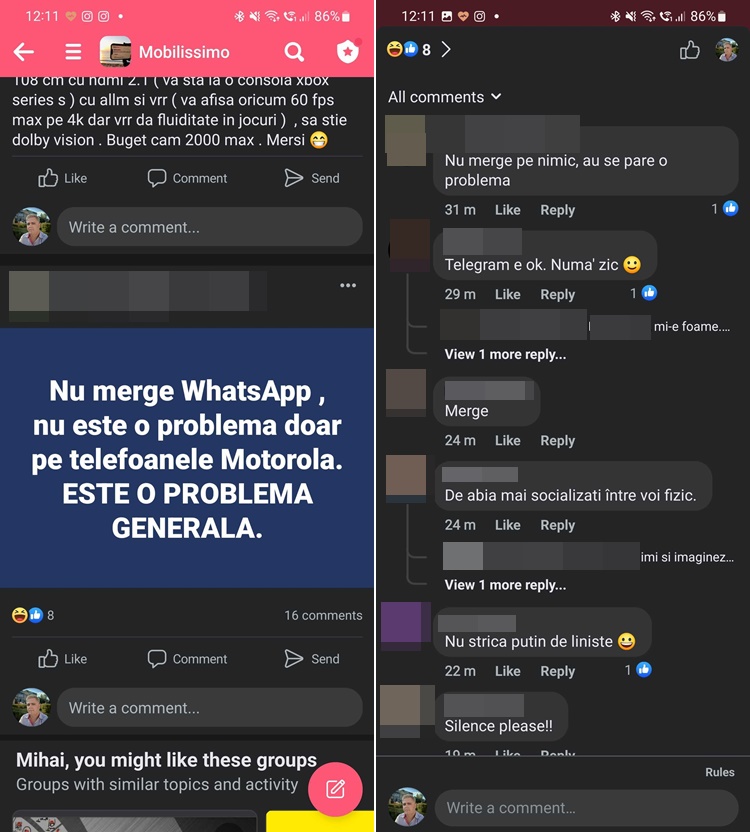The image size is (750, 832).
Task: Write a comment in the bottom comment box
Action: pos(585,808)
